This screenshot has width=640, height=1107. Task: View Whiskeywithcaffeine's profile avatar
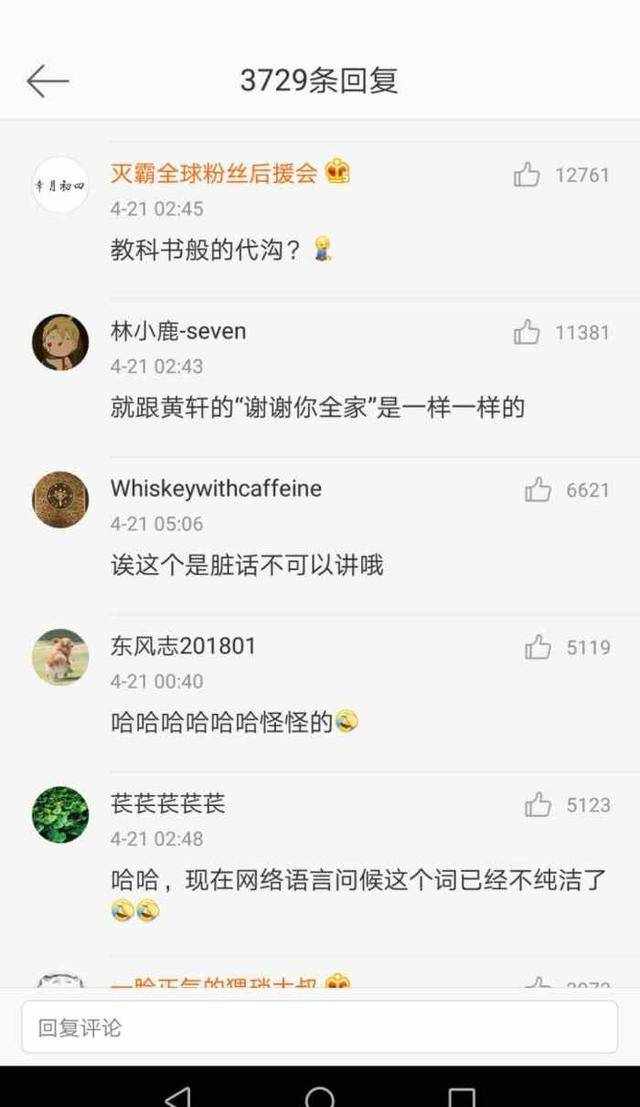pos(60,499)
